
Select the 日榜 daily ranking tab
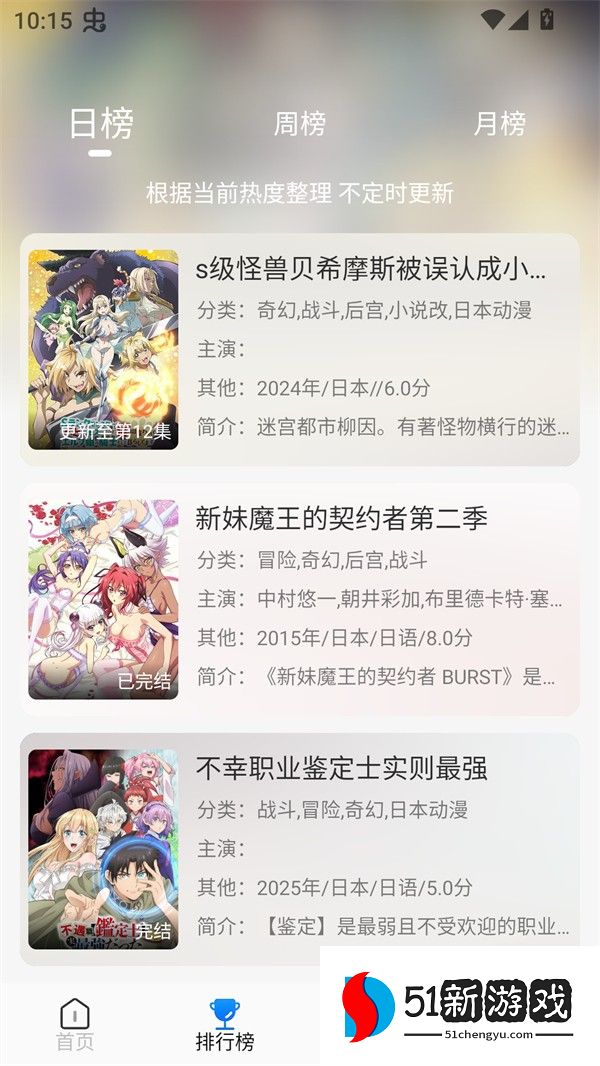[x=101, y=124]
